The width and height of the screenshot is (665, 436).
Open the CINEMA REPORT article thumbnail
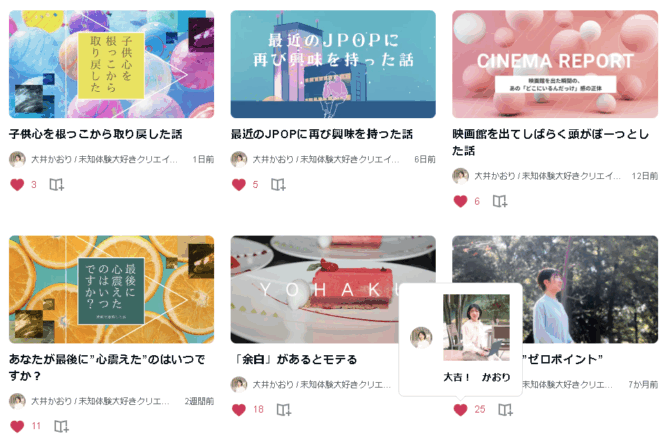click(555, 64)
